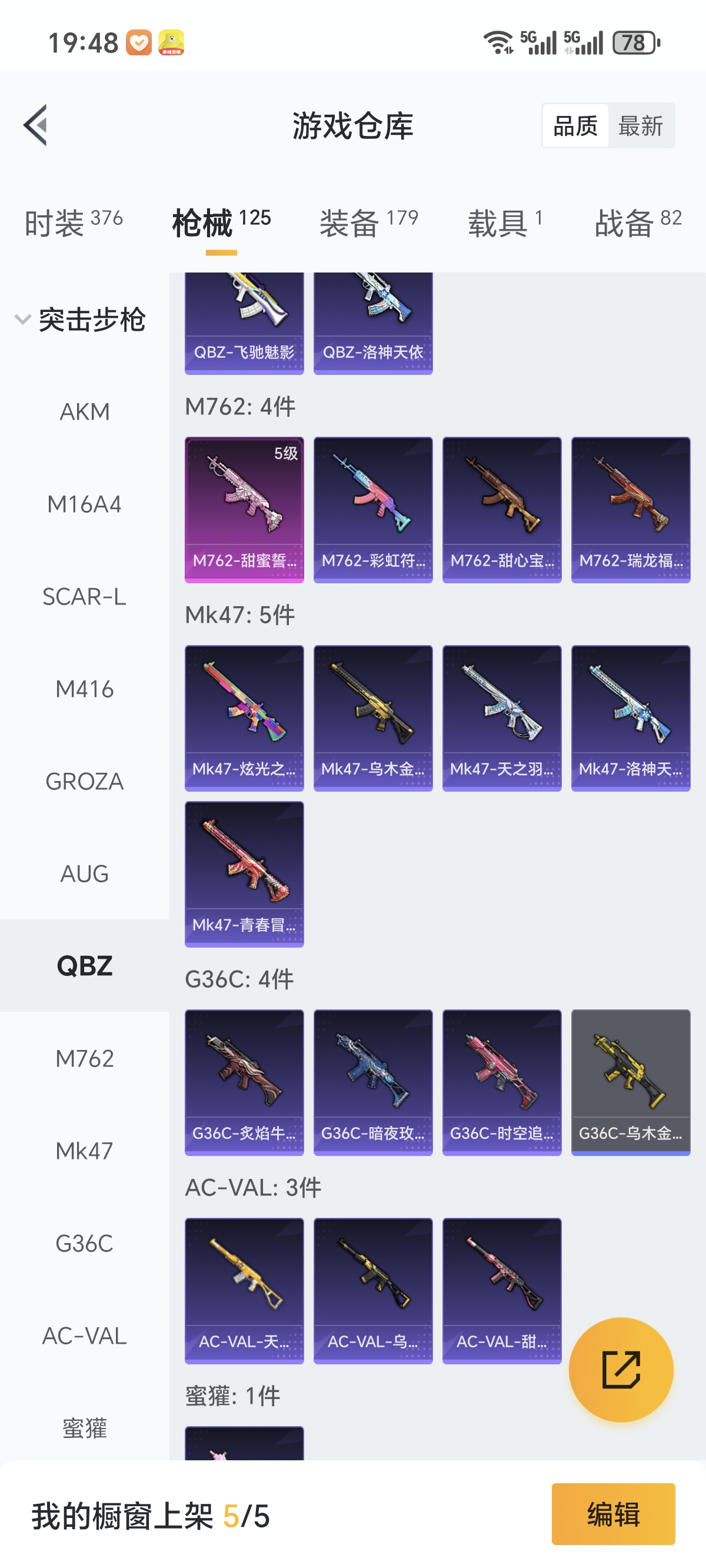Screen dimensions: 706x1568
Task: Select M416 in the sidebar
Action: pyautogui.click(x=85, y=689)
